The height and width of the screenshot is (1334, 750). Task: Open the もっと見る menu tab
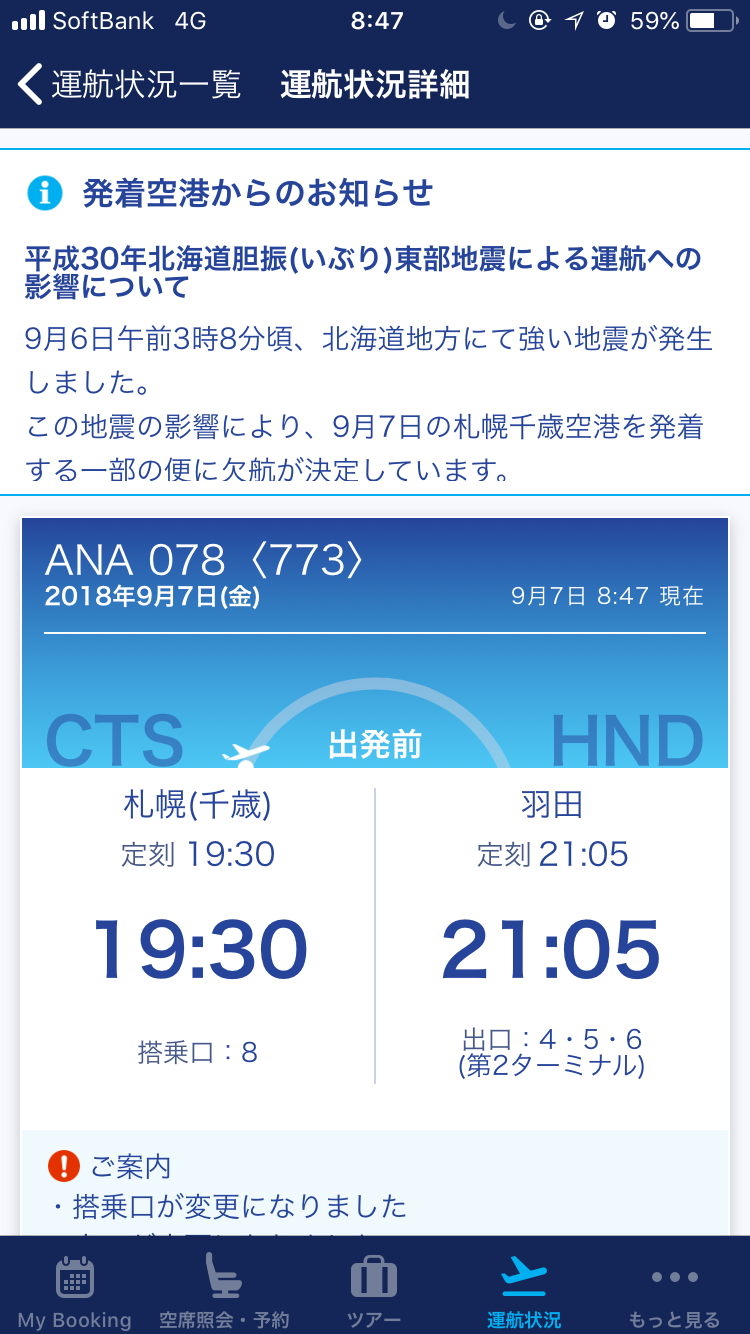pyautogui.click(x=674, y=1290)
